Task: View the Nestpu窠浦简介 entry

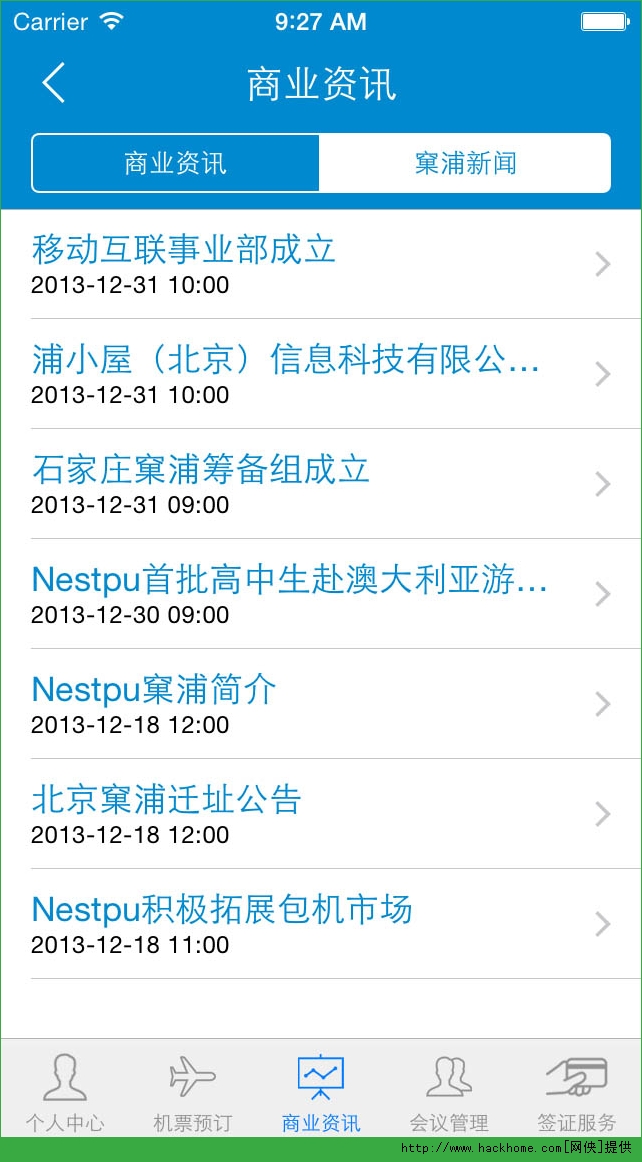Action: (x=320, y=704)
